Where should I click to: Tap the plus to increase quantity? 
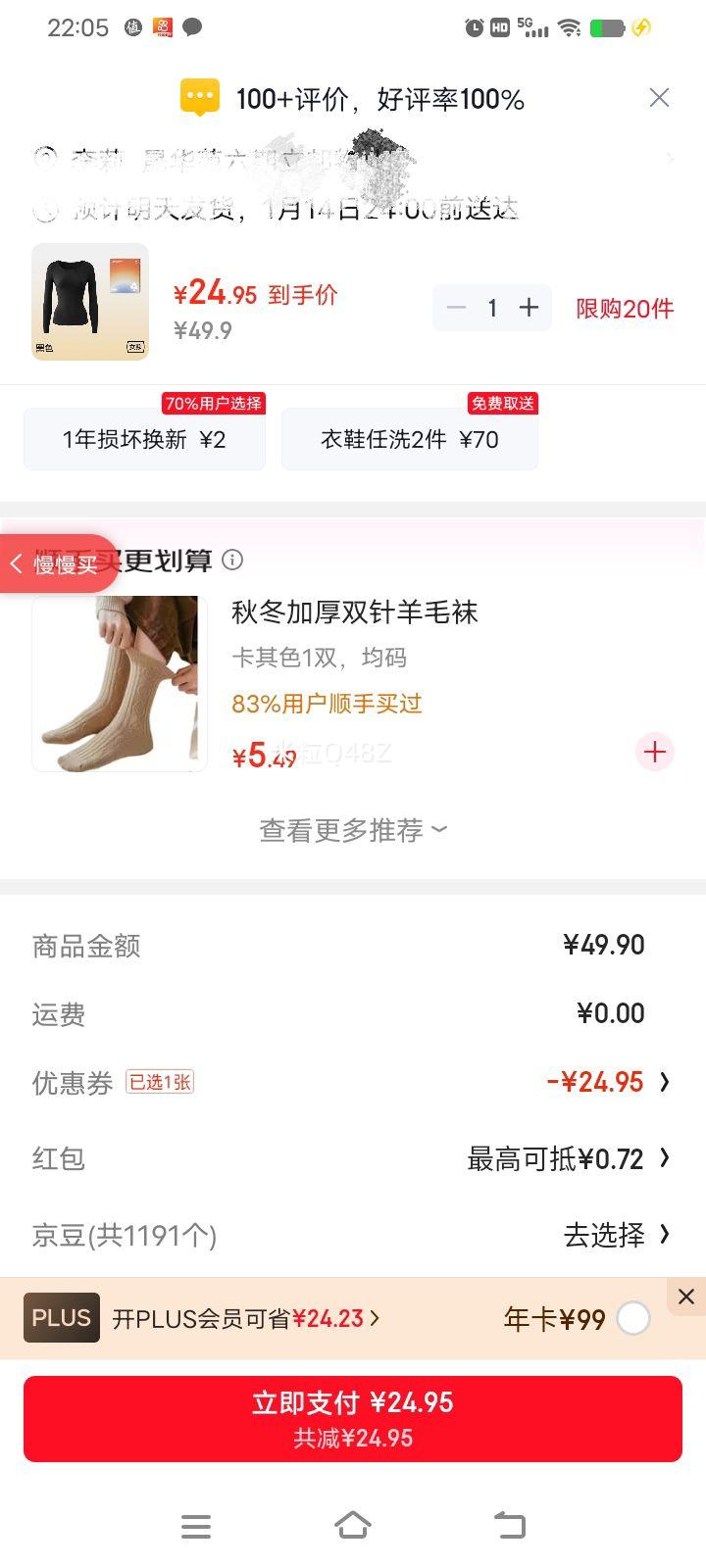coord(529,307)
